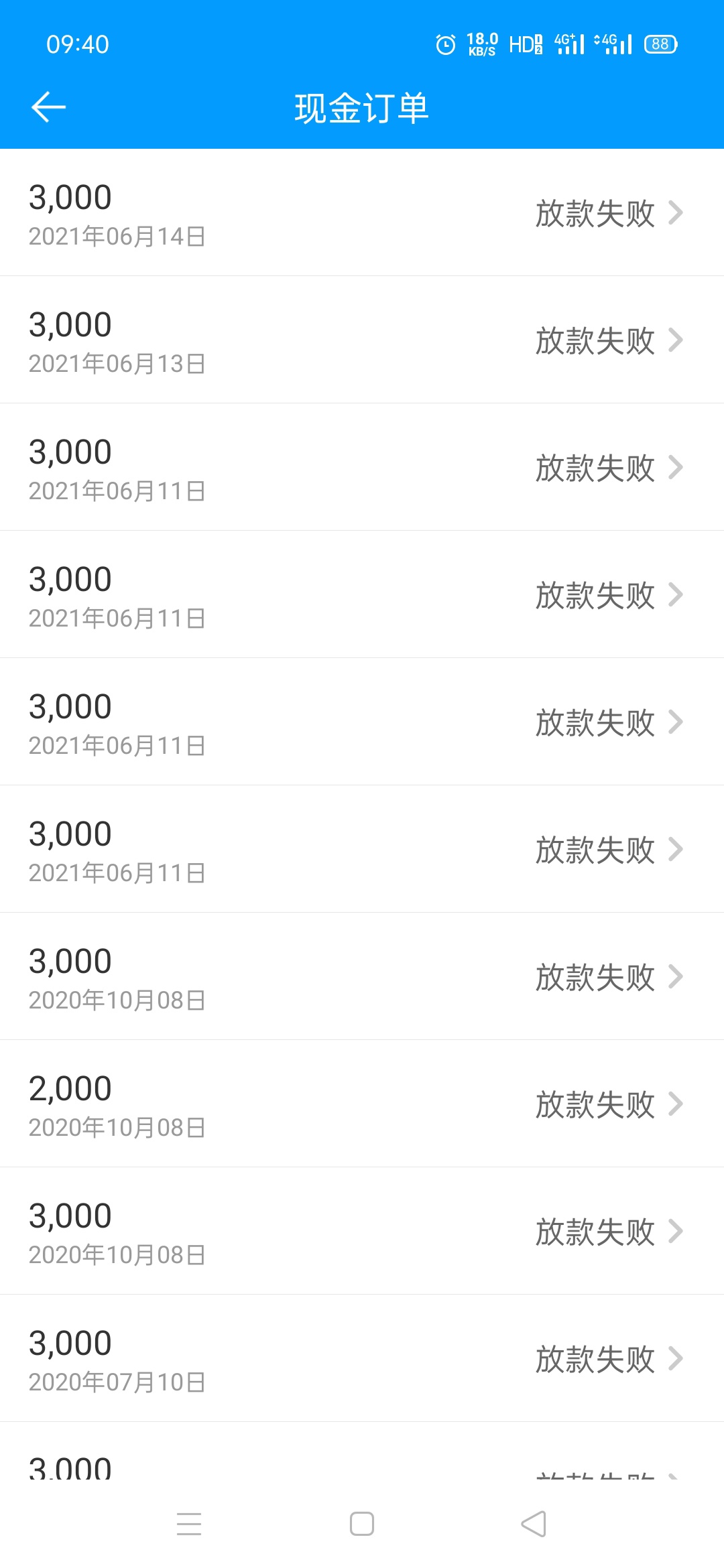Go back from the 现金订单 page
Image resolution: width=724 pixels, height=1568 pixels.
click(x=48, y=107)
